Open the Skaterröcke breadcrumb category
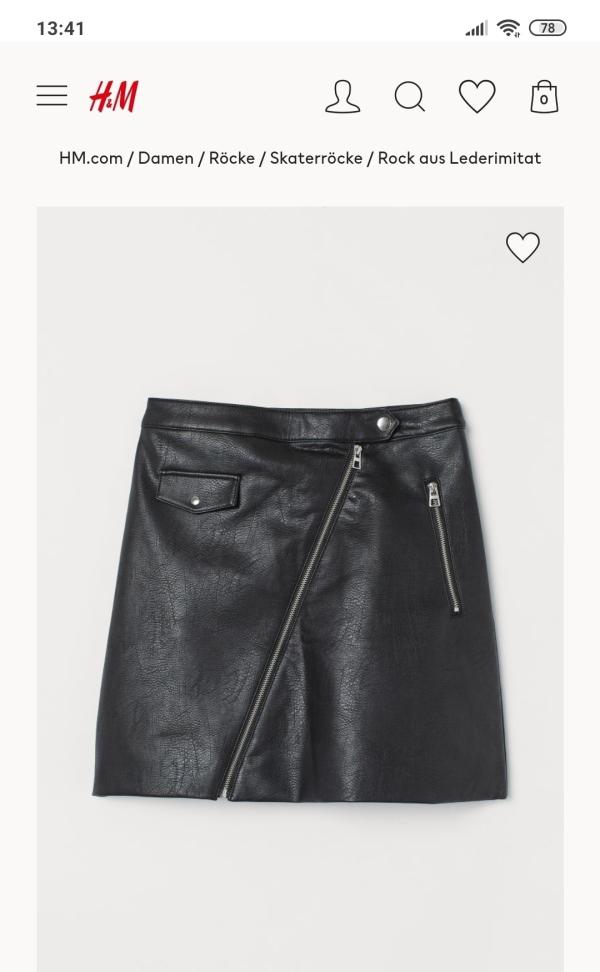This screenshot has width=600, height=972. click(316, 158)
